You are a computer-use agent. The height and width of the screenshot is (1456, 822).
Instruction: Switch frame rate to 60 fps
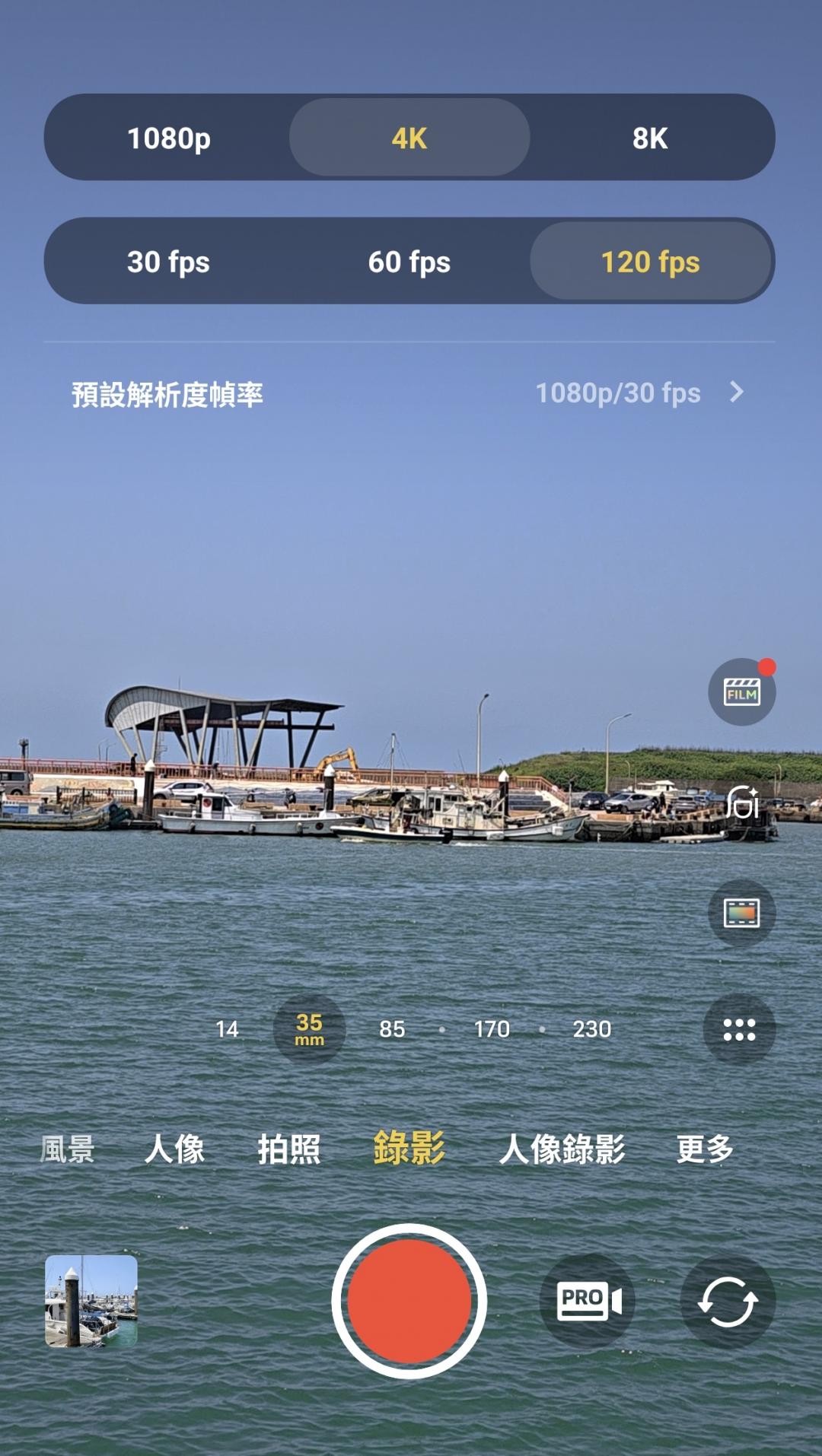(408, 262)
